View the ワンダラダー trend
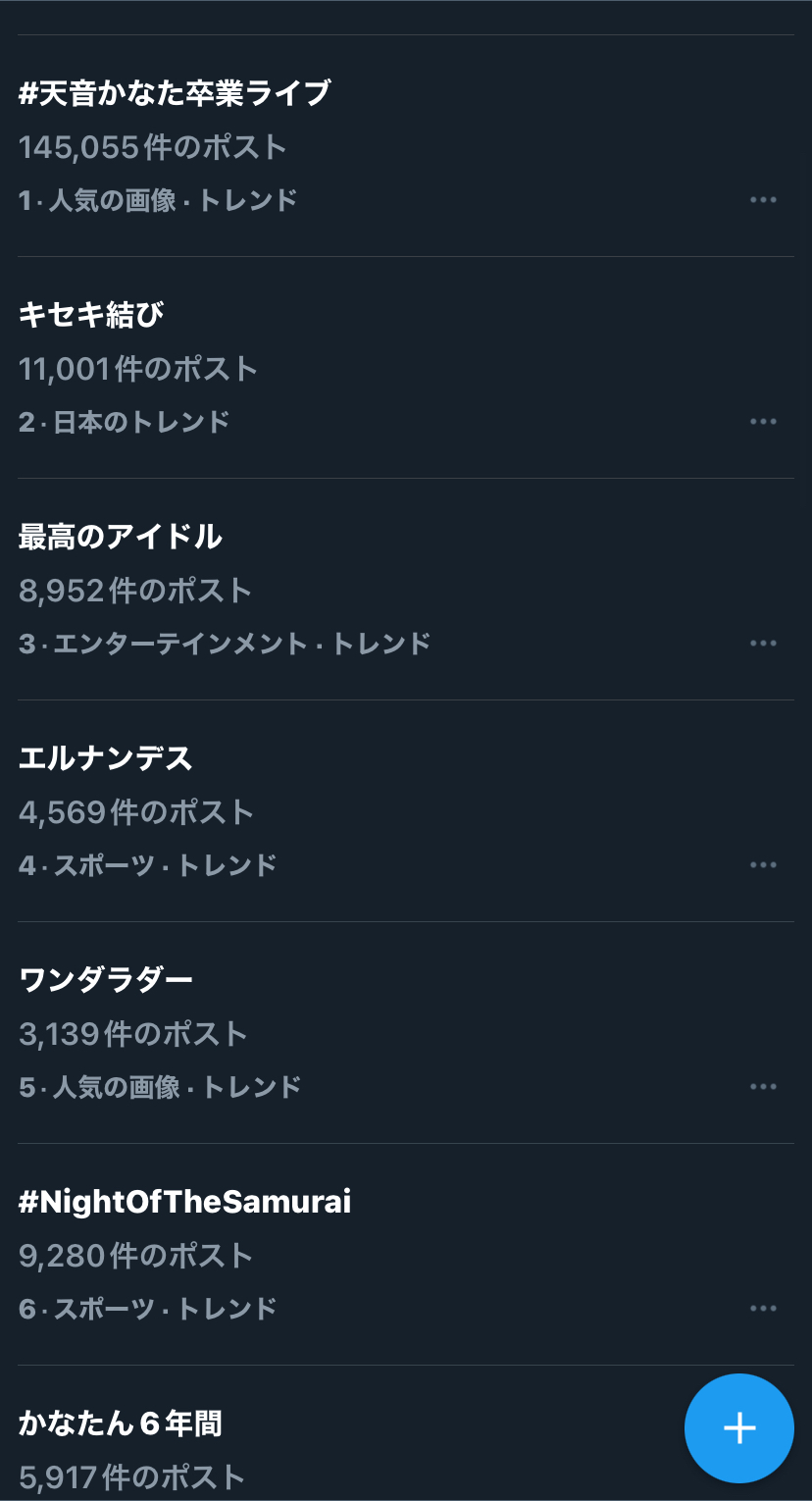This screenshot has height=1501, width=812. click(x=106, y=980)
